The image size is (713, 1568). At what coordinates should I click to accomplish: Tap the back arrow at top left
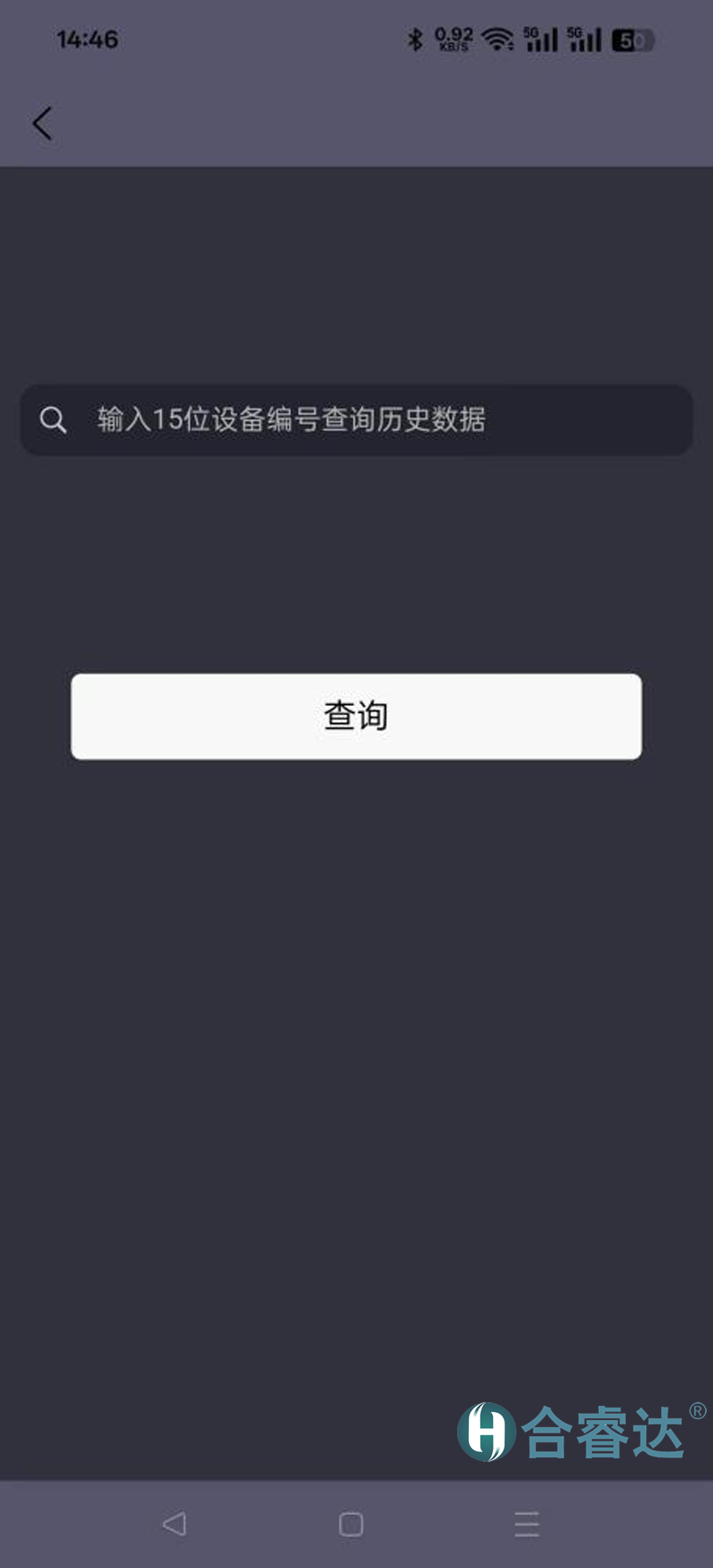(x=42, y=122)
